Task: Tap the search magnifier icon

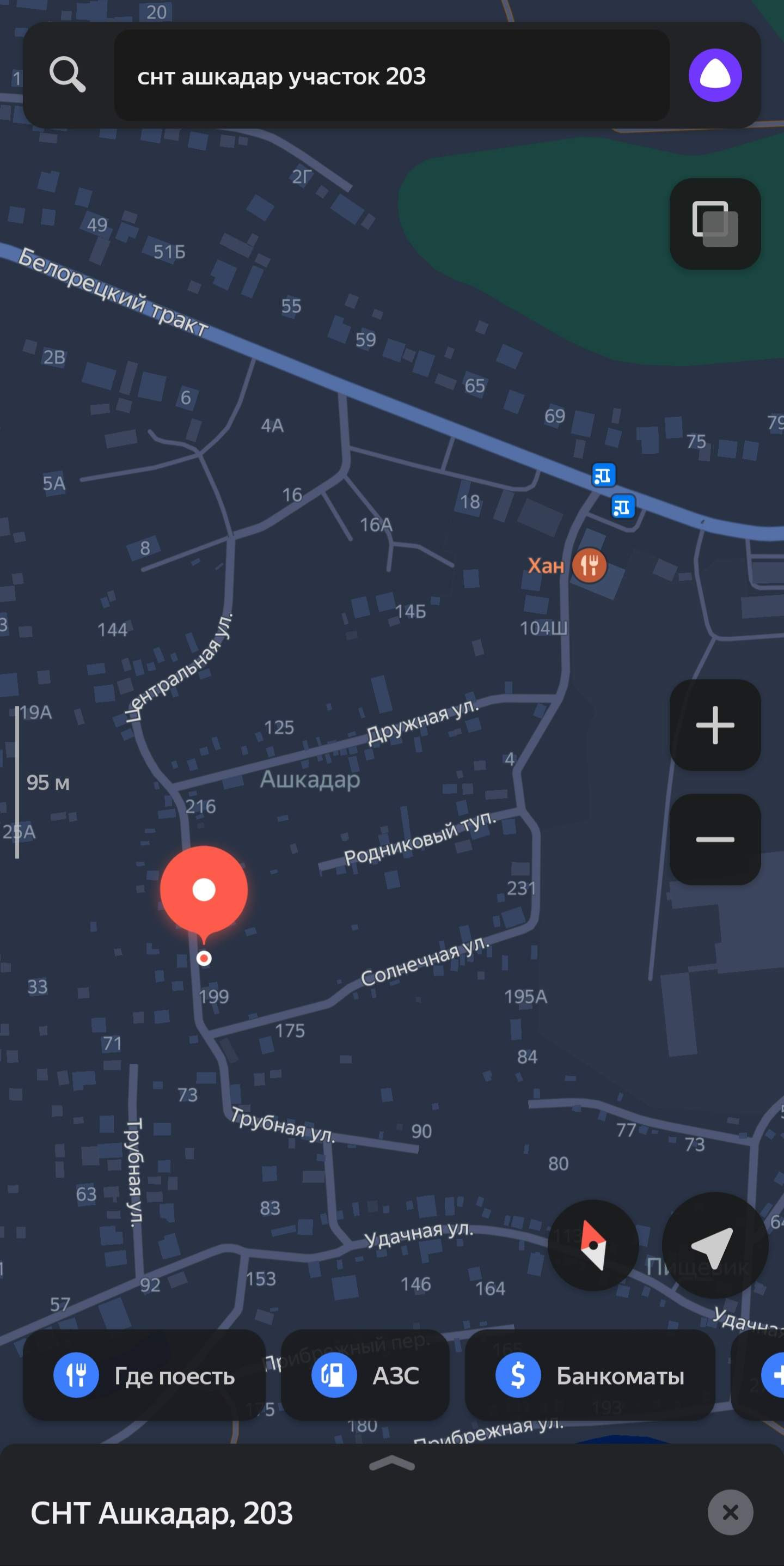Action: [67, 75]
